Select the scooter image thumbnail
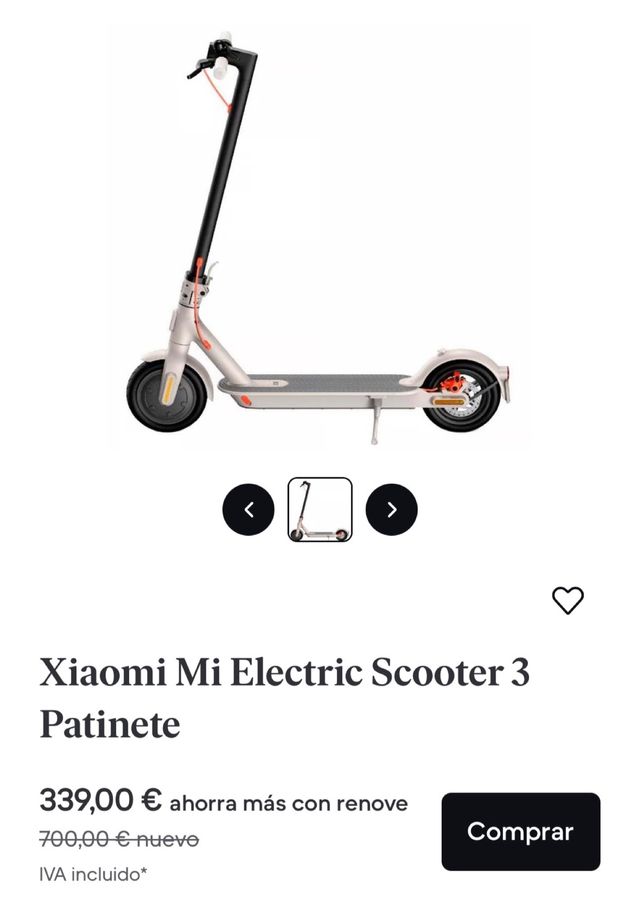The image size is (640, 900). point(320,510)
